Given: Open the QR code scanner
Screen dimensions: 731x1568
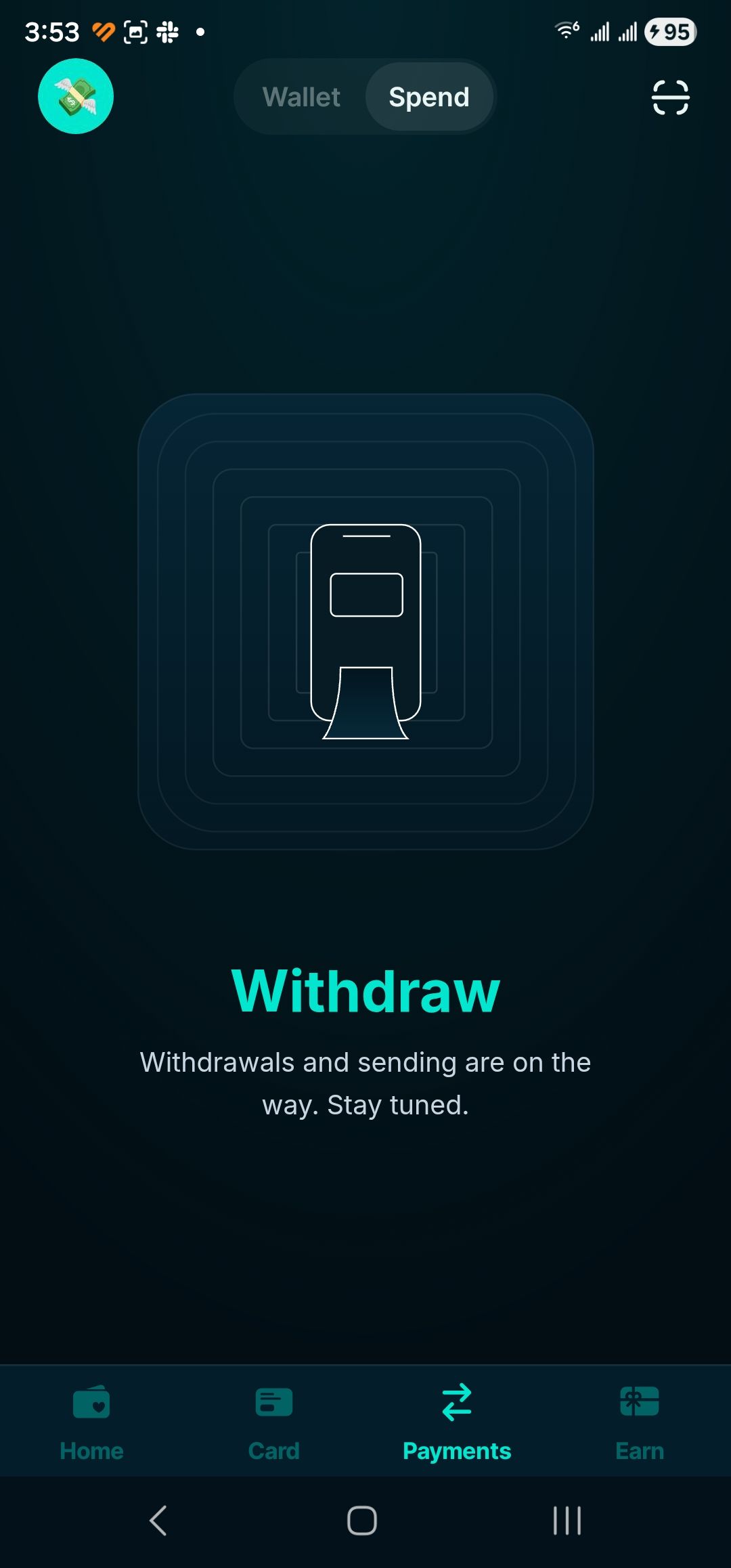Looking at the screenshot, I should click(x=670, y=97).
